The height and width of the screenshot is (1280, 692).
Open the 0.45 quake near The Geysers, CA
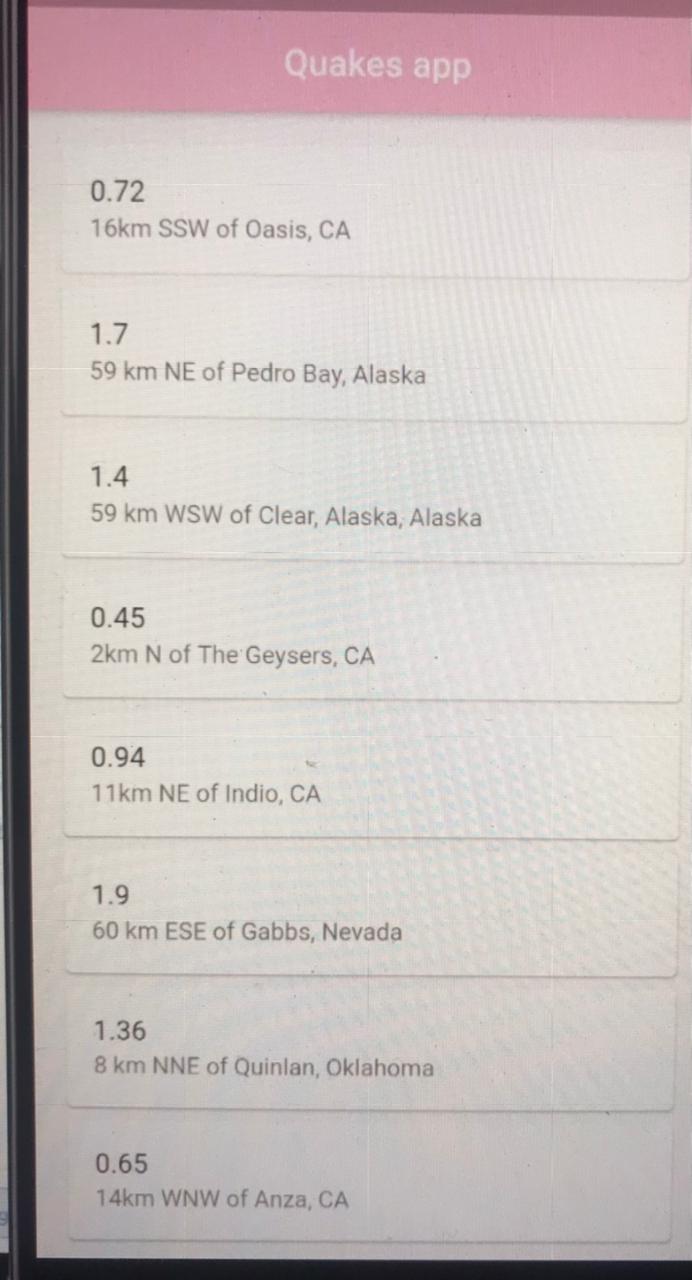pos(375,637)
